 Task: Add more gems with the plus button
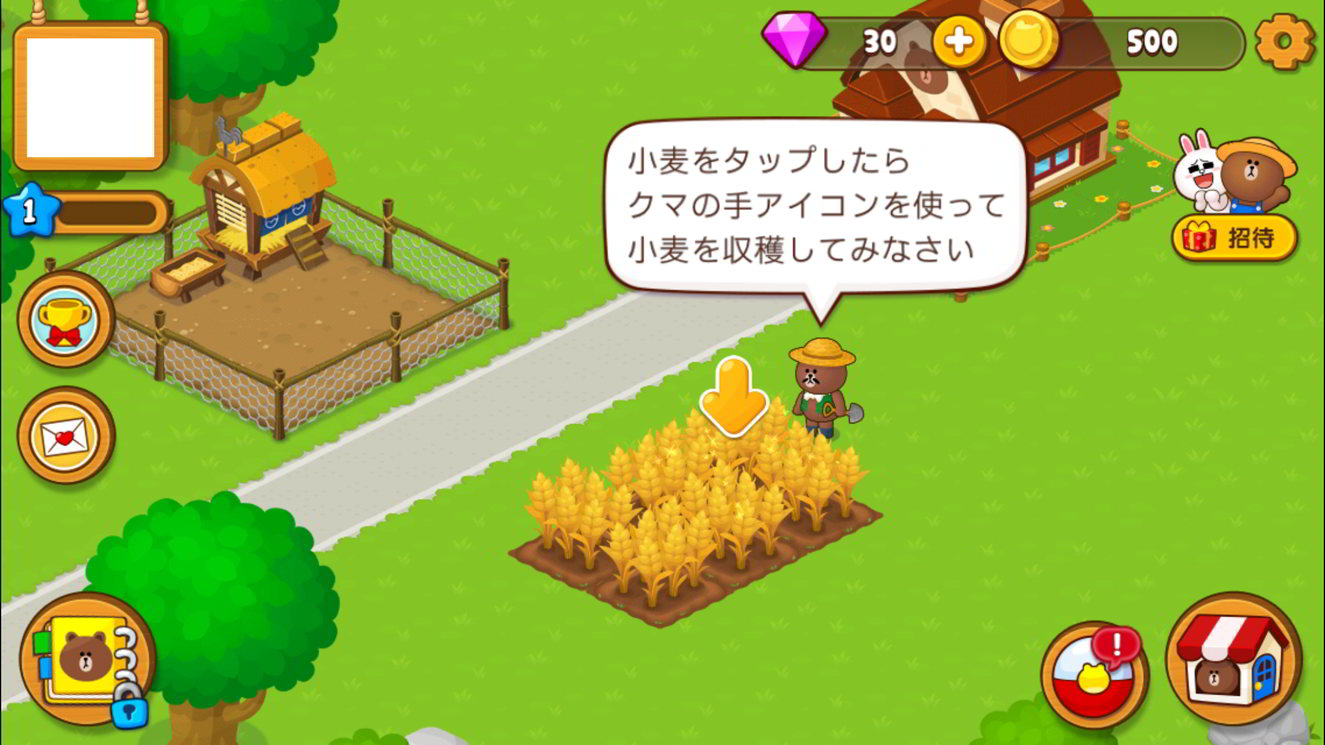pyautogui.click(x=959, y=42)
